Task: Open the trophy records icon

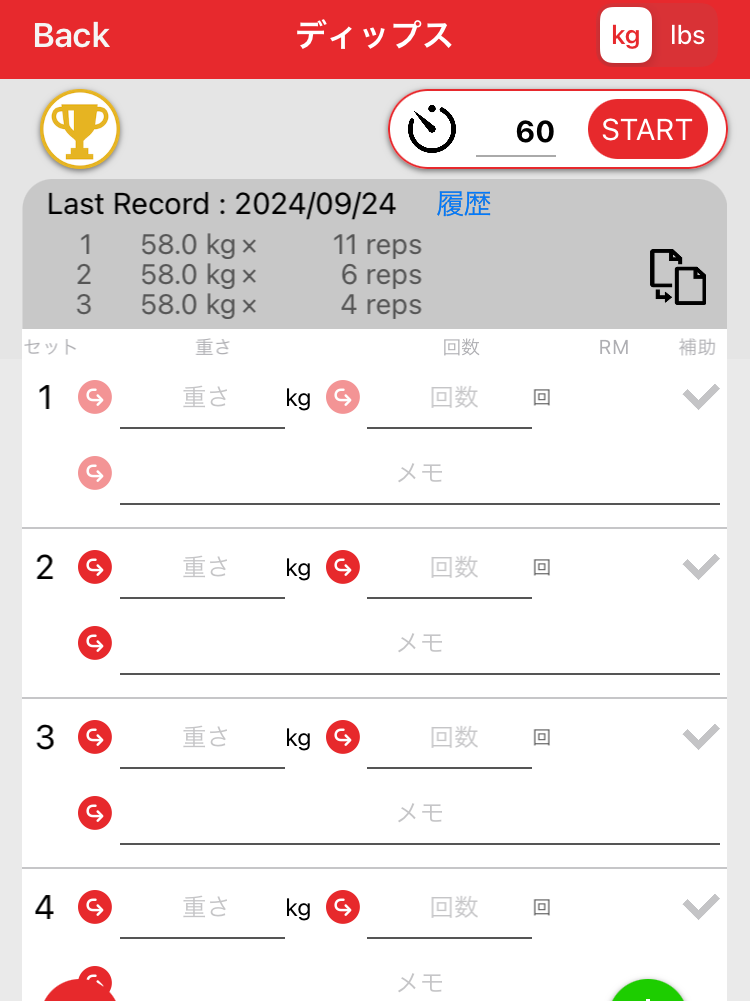Action: point(80,131)
